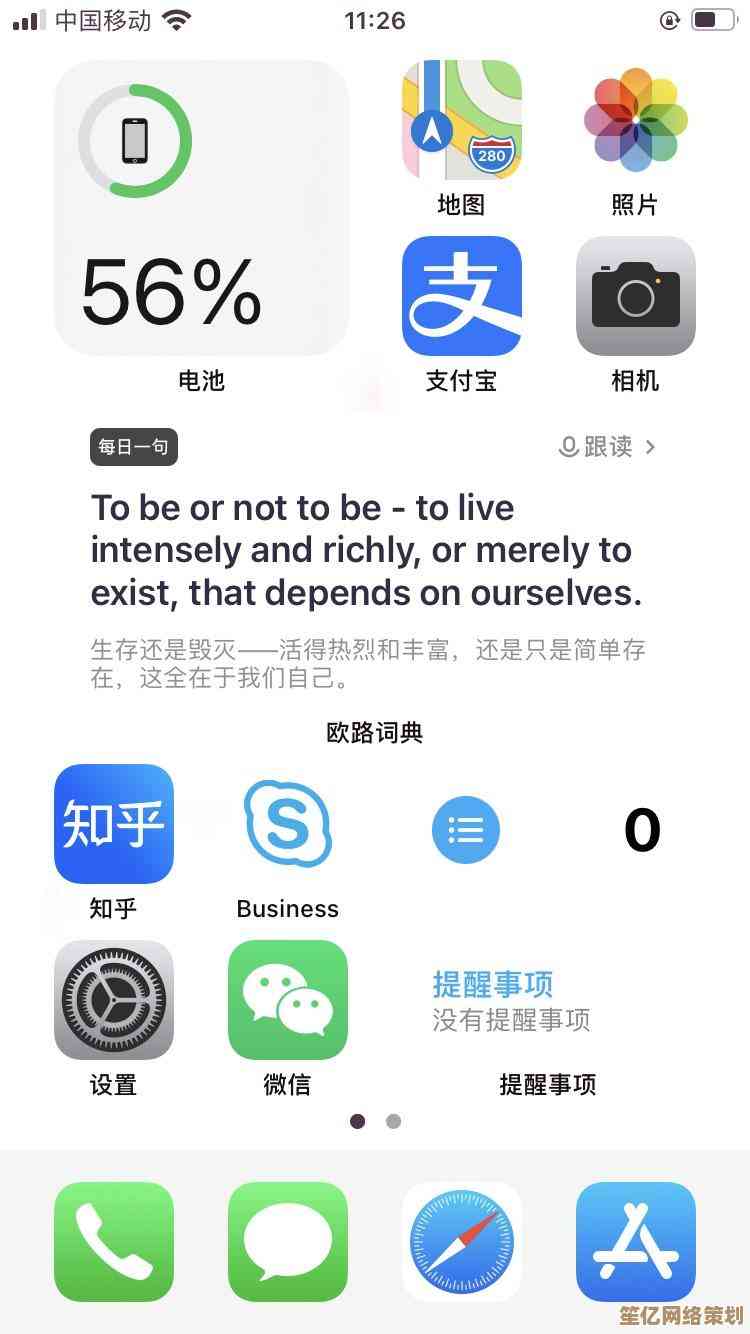Open the App Store

pyautogui.click(x=635, y=1242)
